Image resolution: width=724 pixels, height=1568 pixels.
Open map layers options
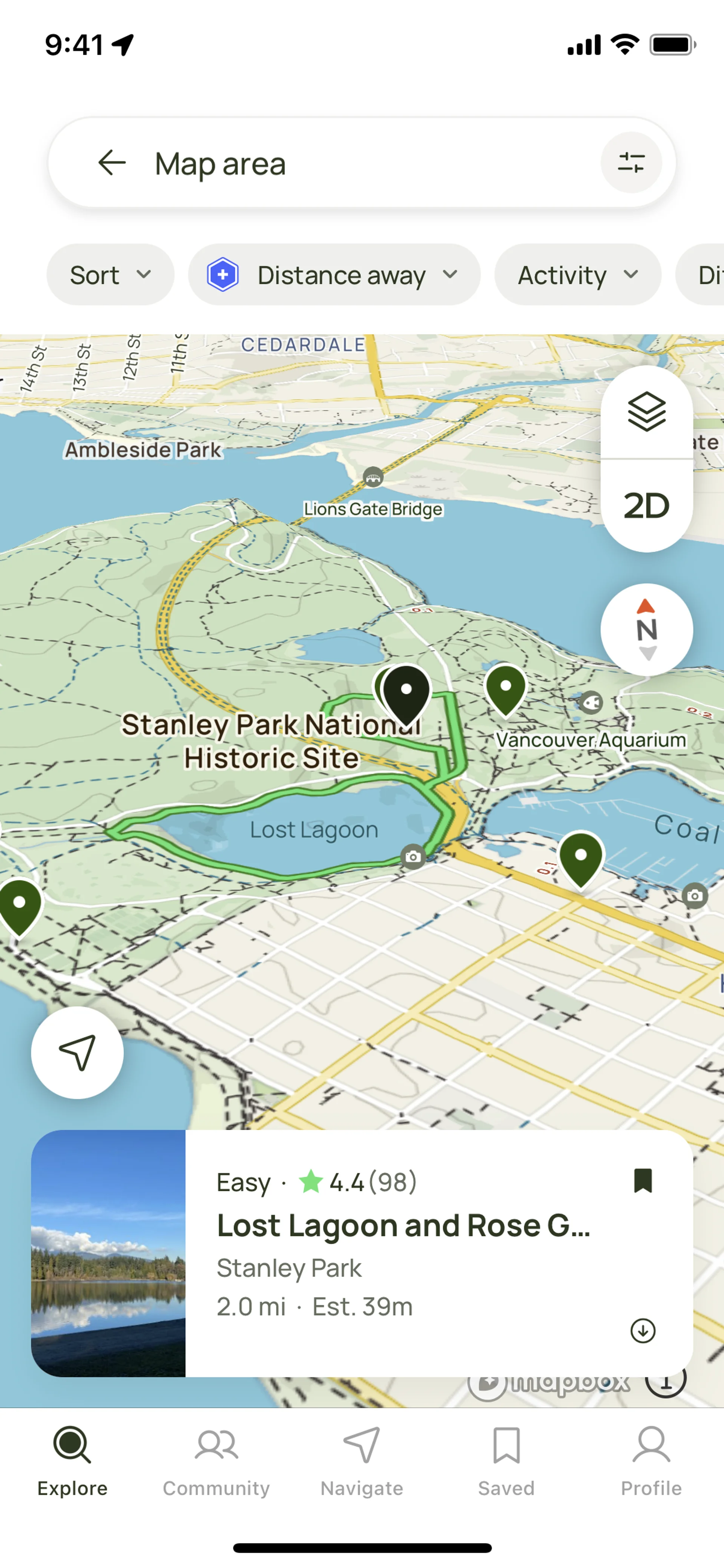click(x=646, y=412)
